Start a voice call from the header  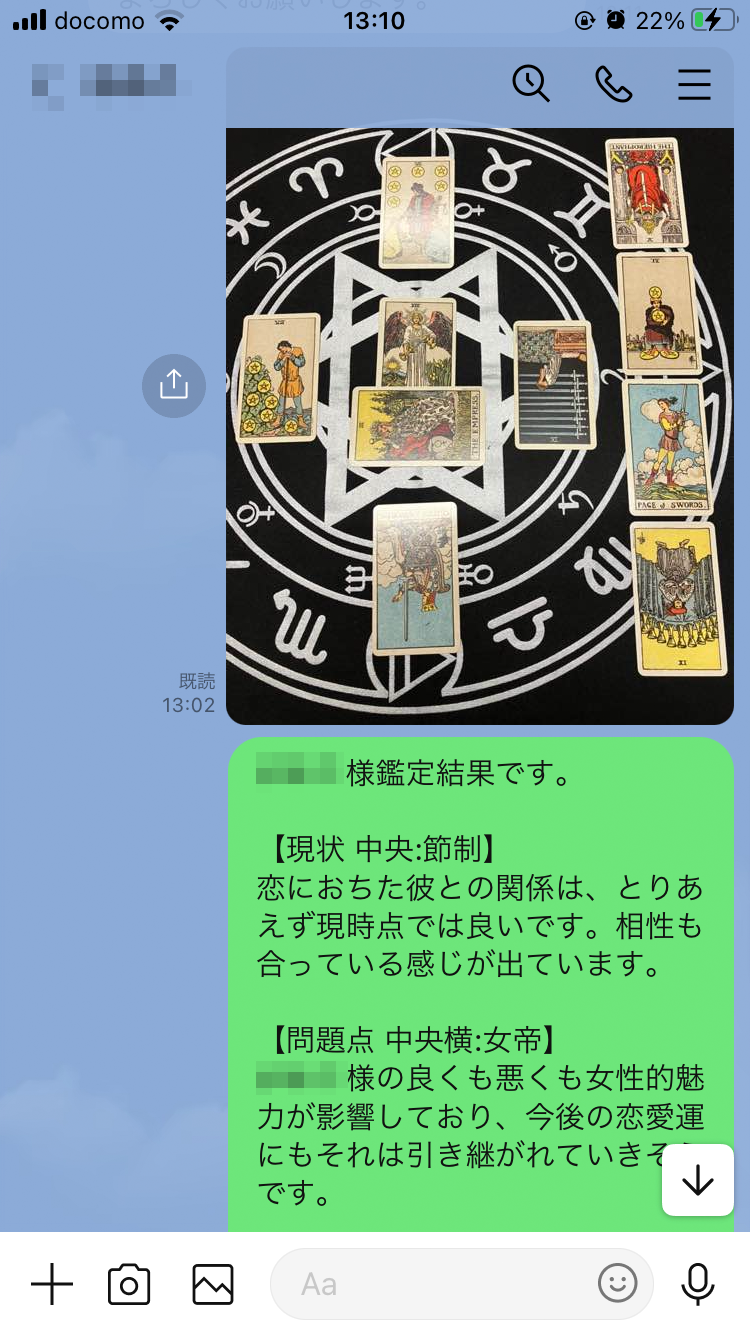click(x=613, y=84)
